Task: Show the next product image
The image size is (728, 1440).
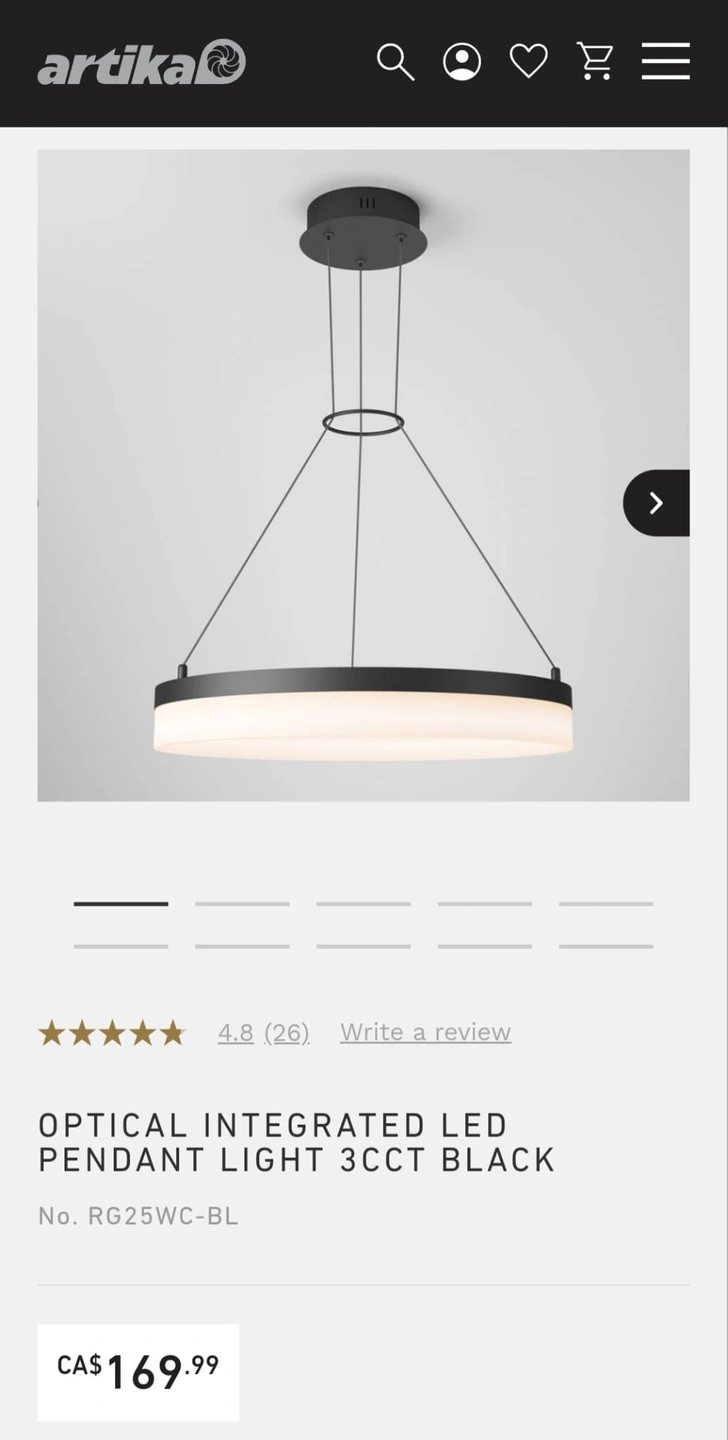Action: [656, 503]
